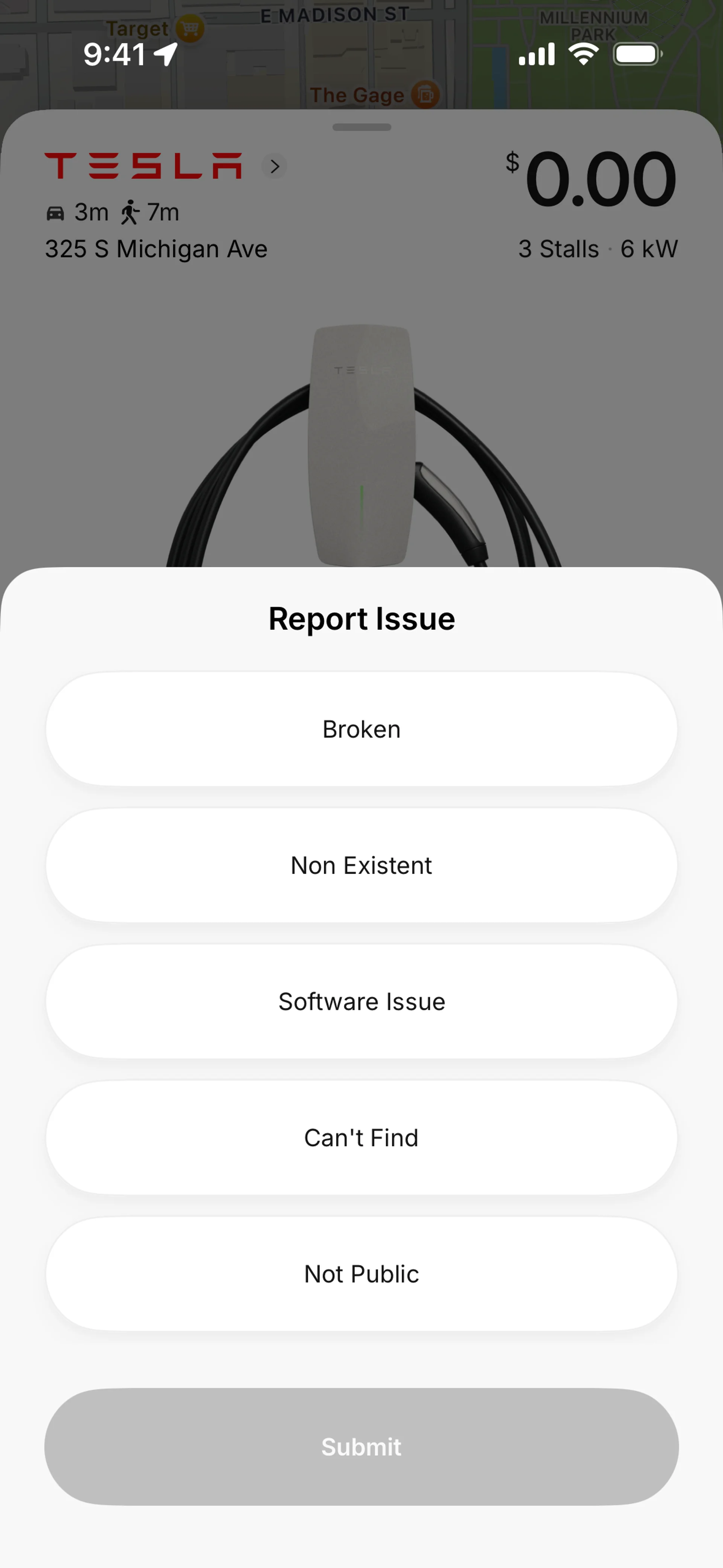The height and width of the screenshot is (1568, 723).
Task: Submit the issue report
Action: tap(361, 1447)
